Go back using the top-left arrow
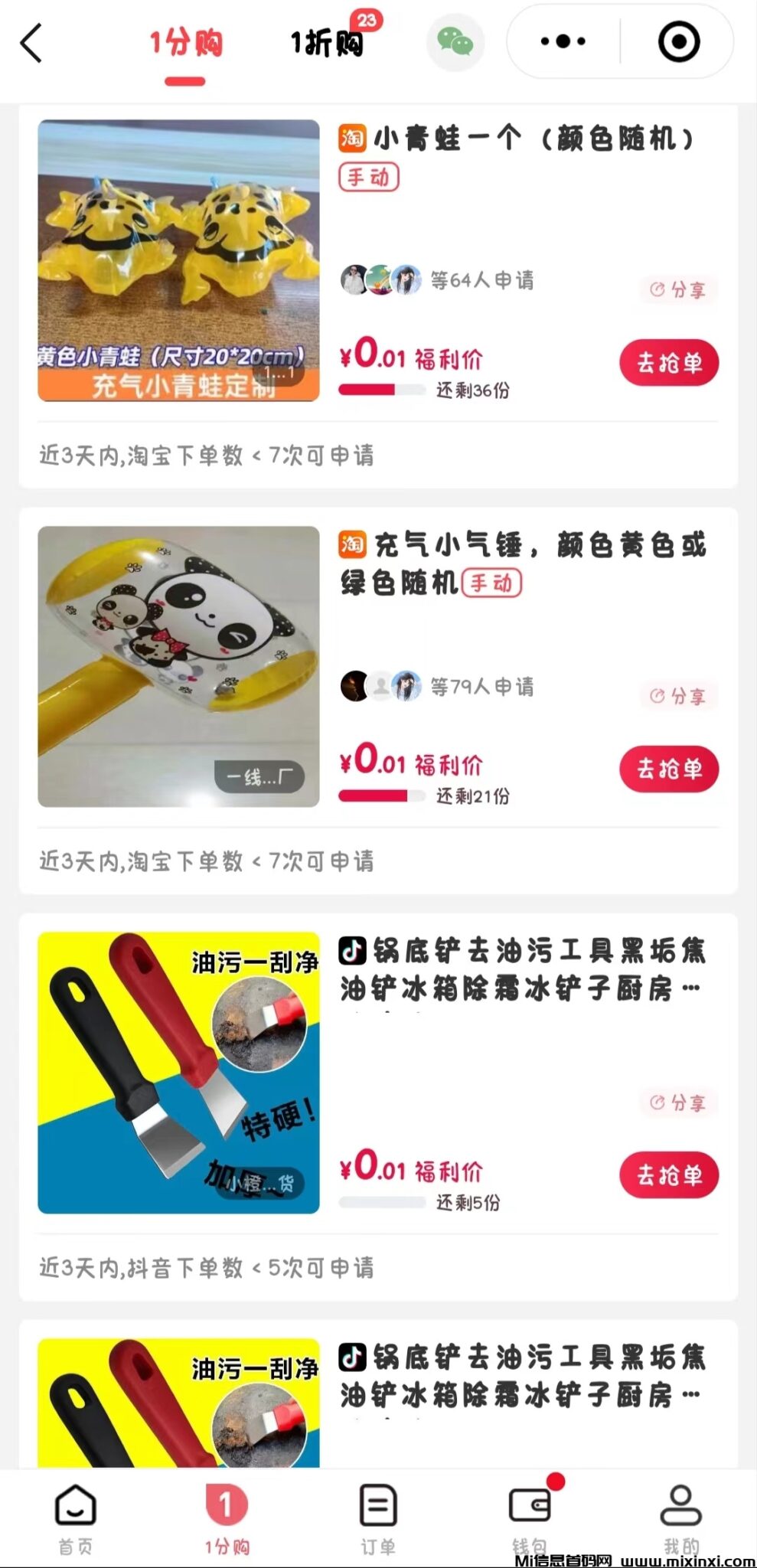This screenshot has width=757, height=1568. [31, 43]
